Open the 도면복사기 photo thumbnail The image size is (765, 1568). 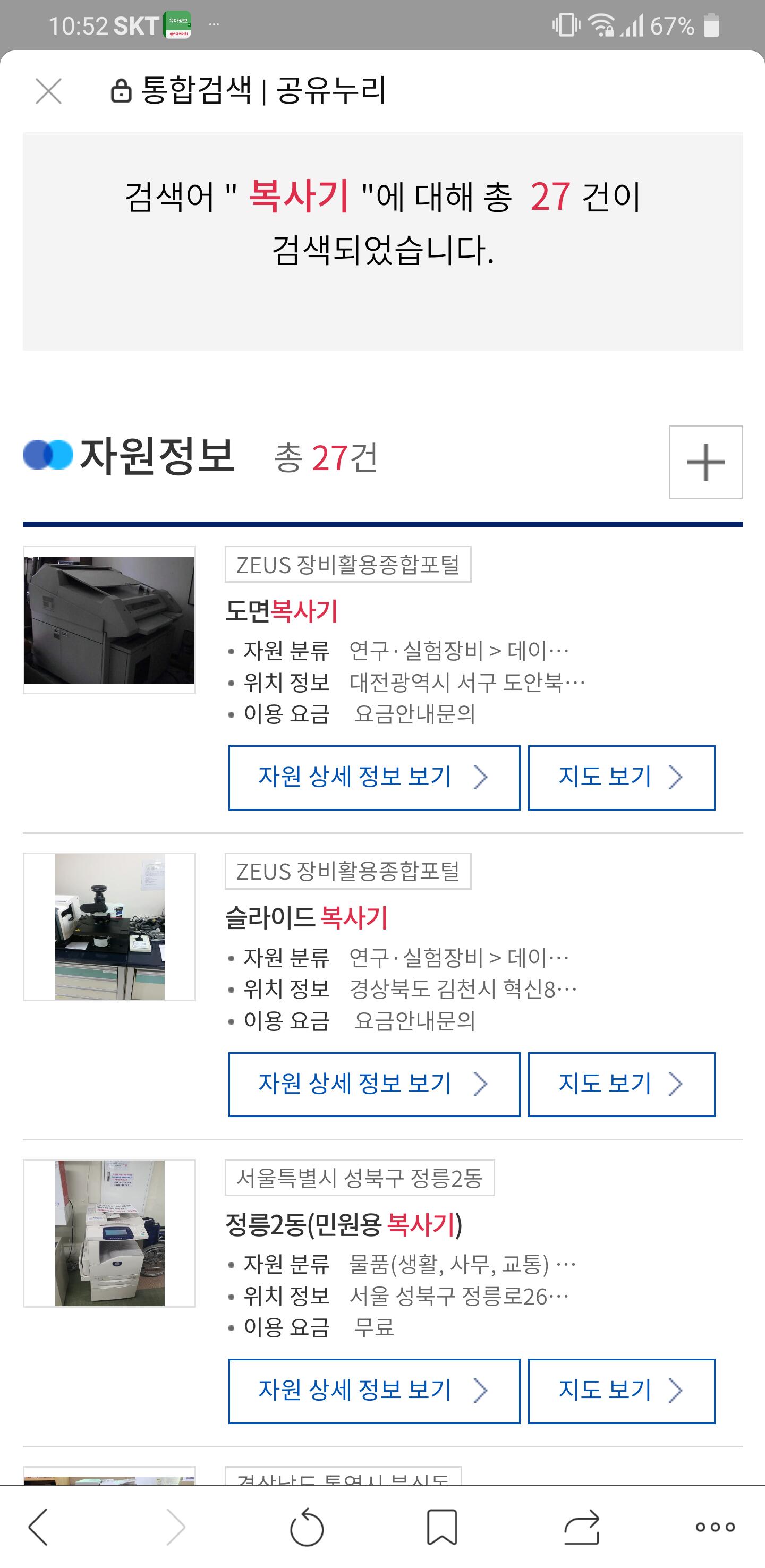(109, 620)
